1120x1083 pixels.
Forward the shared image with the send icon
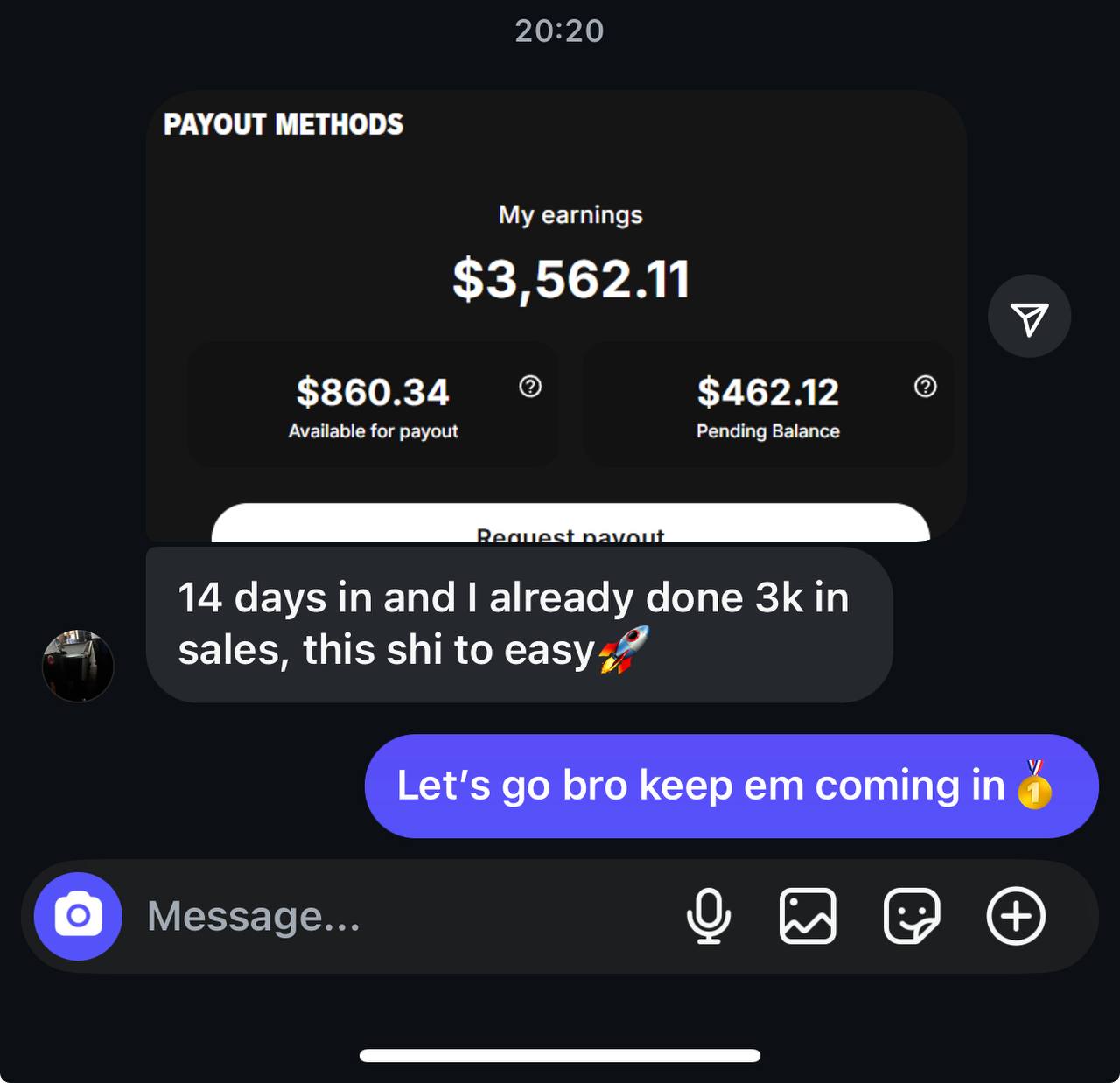tap(1029, 317)
